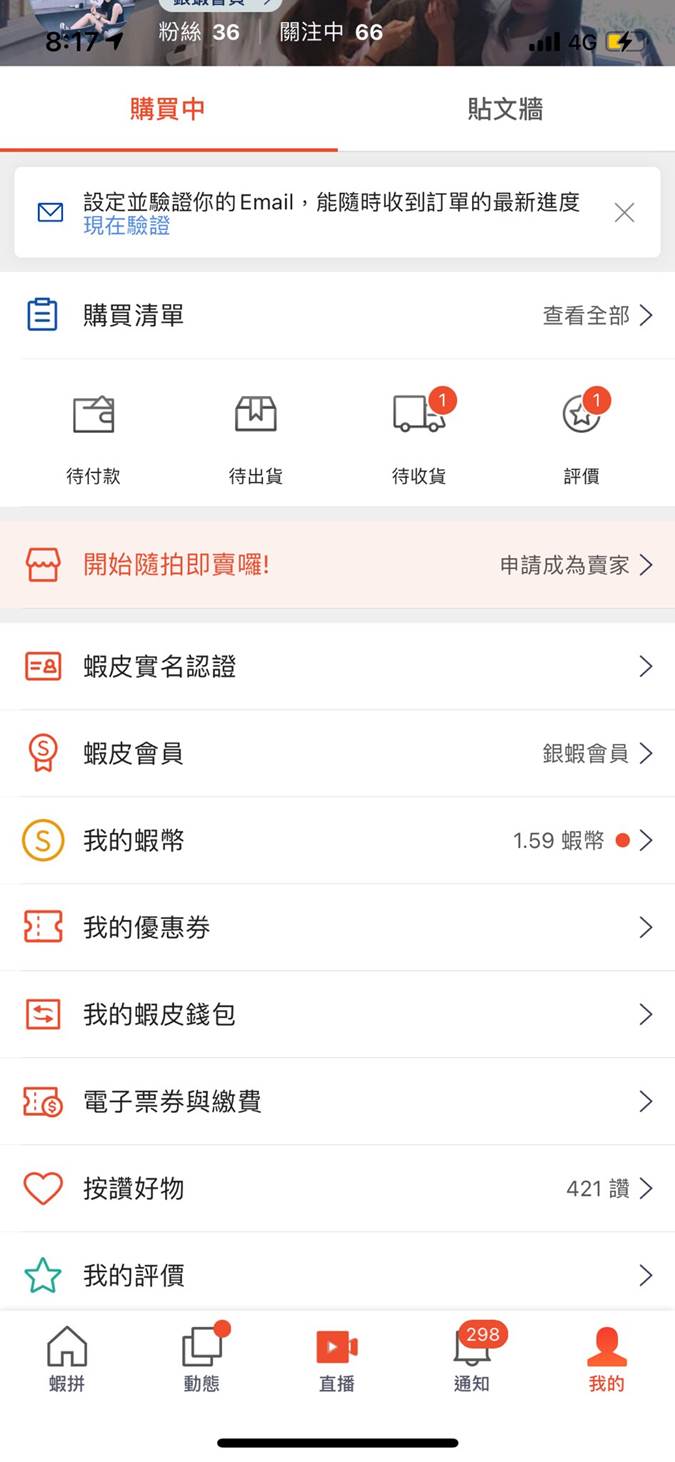Open 我的蝦皮錢包
This screenshot has width=675, height=1462.
coord(337,1015)
